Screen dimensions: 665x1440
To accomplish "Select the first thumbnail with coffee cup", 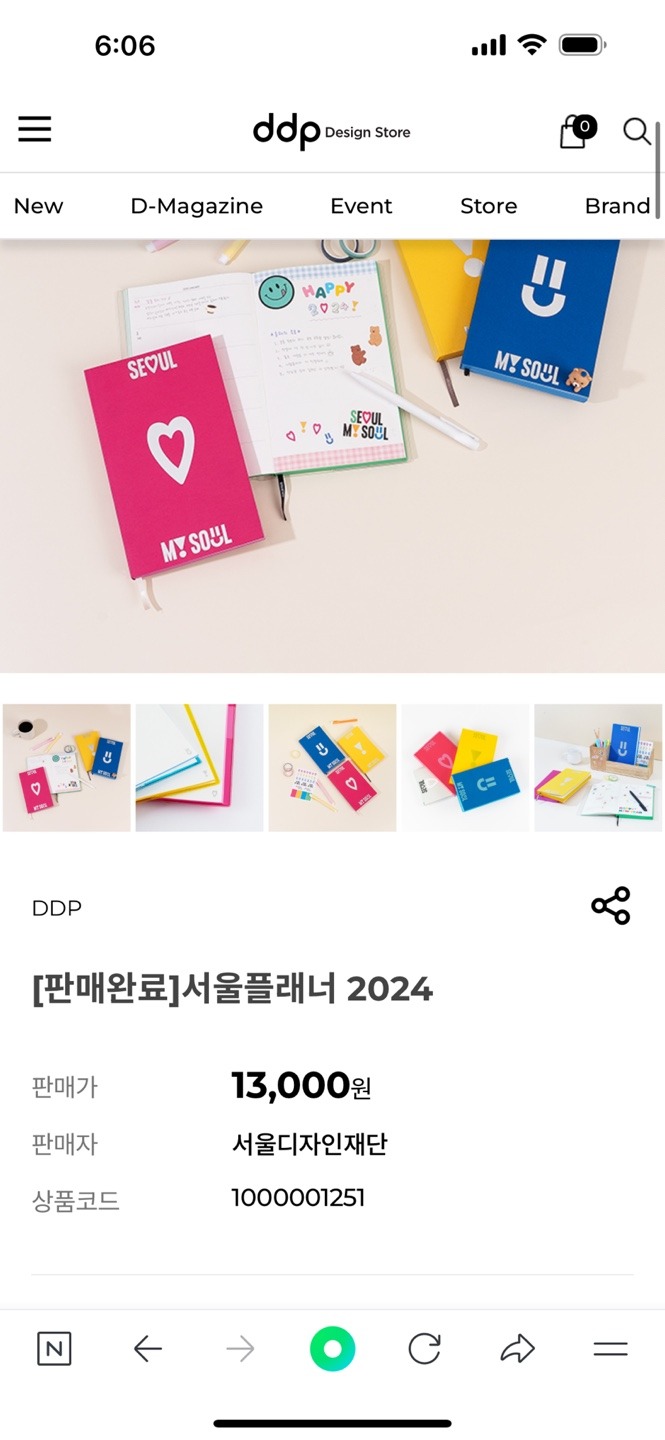I will (x=66, y=768).
